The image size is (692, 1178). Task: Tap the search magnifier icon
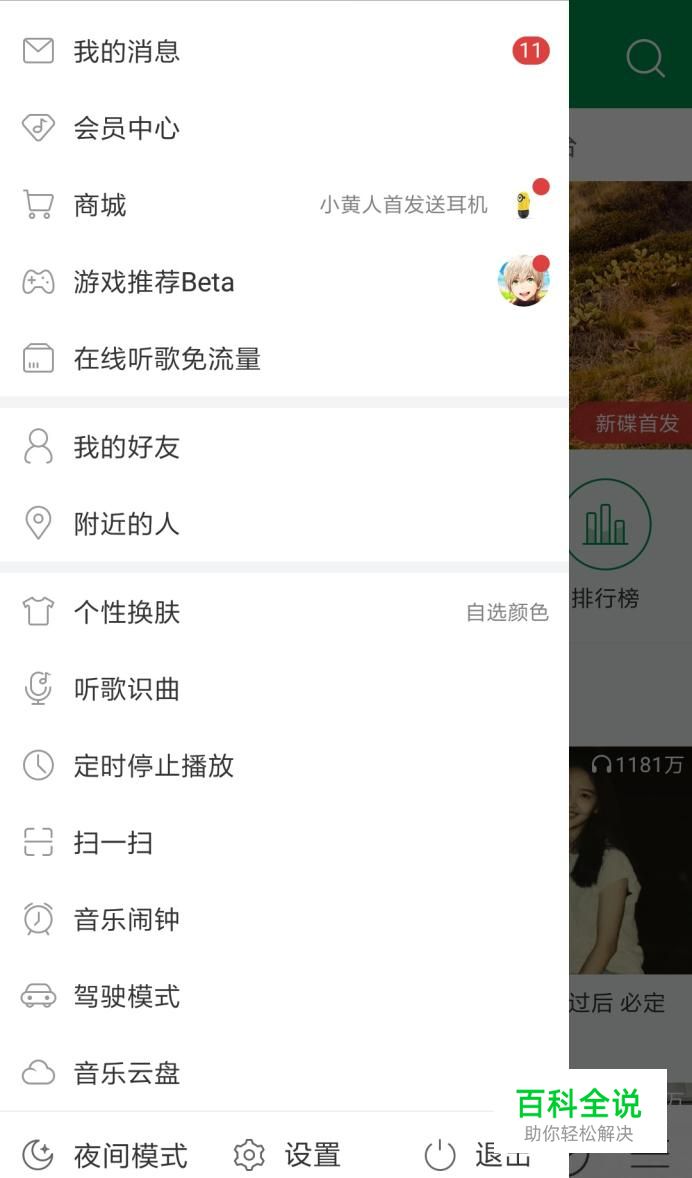(645, 58)
